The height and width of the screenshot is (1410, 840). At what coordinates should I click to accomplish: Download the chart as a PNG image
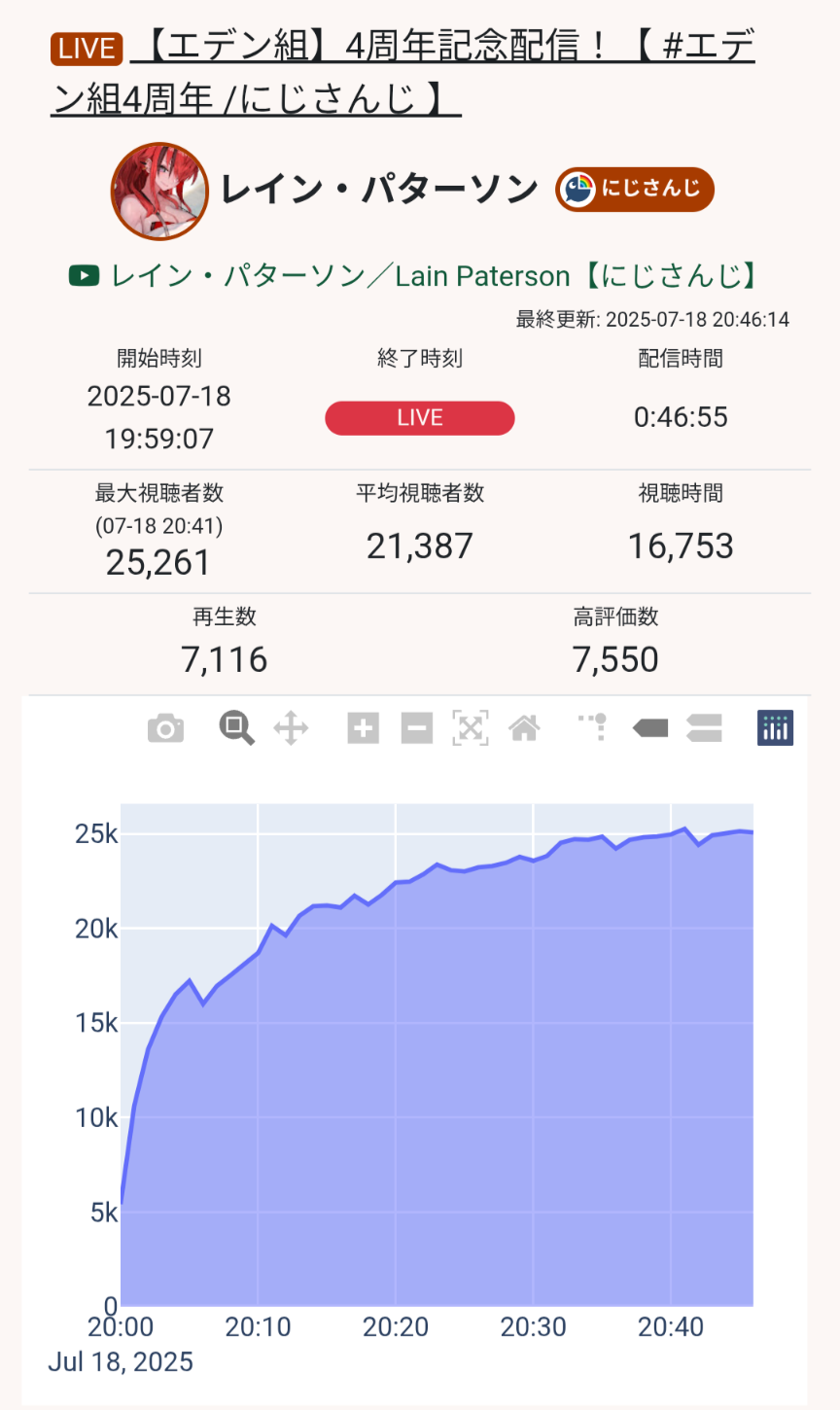point(165,727)
